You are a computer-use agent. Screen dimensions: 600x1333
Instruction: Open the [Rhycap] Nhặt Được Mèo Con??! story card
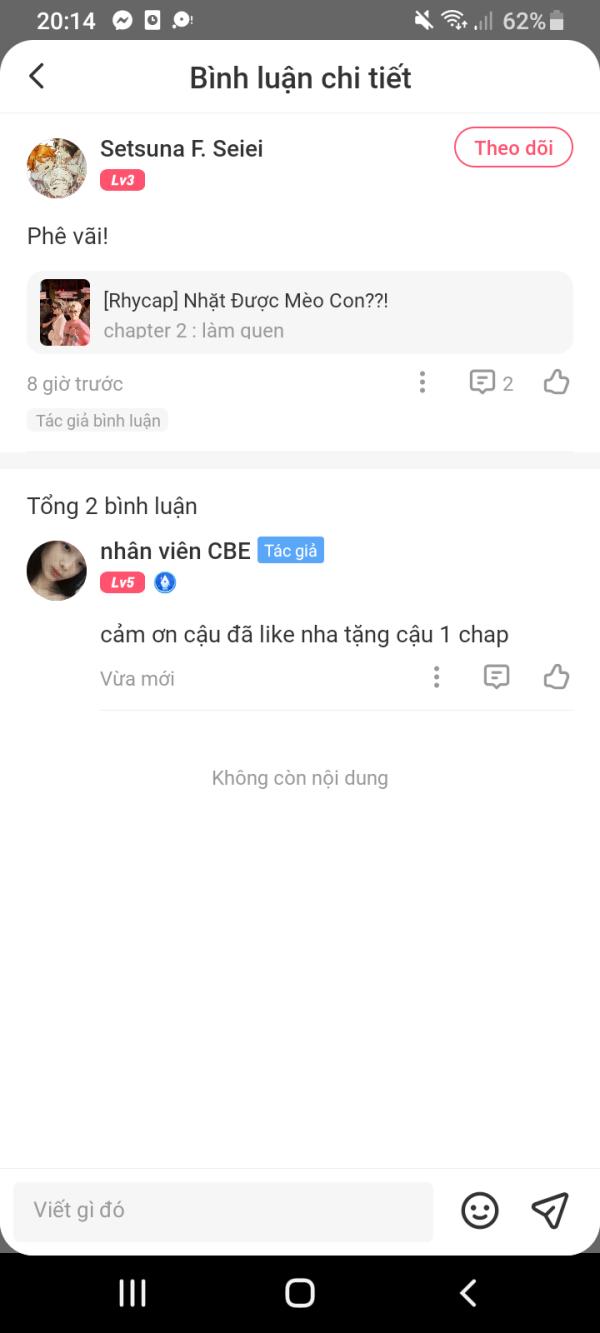[x=300, y=313]
